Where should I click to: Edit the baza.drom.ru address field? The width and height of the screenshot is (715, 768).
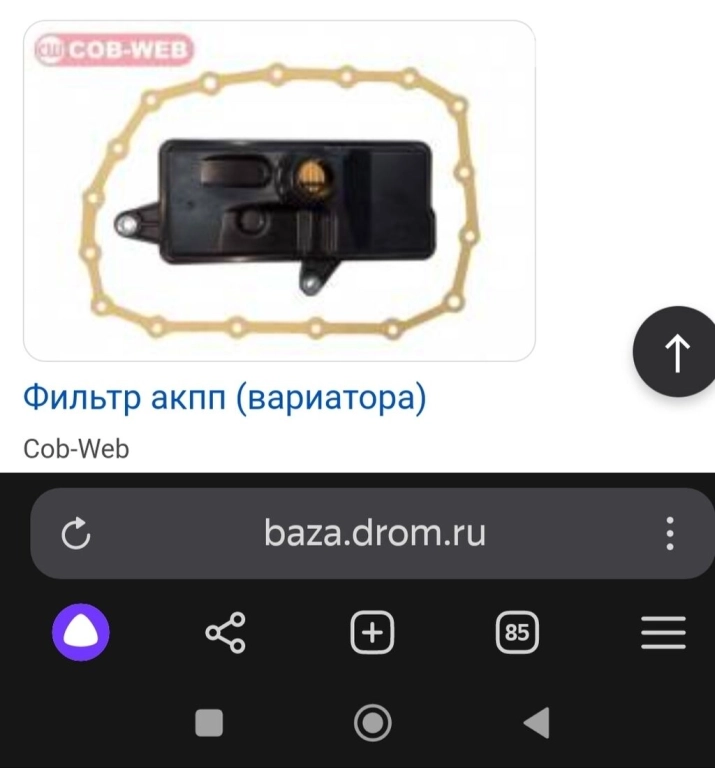click(375, 533)
